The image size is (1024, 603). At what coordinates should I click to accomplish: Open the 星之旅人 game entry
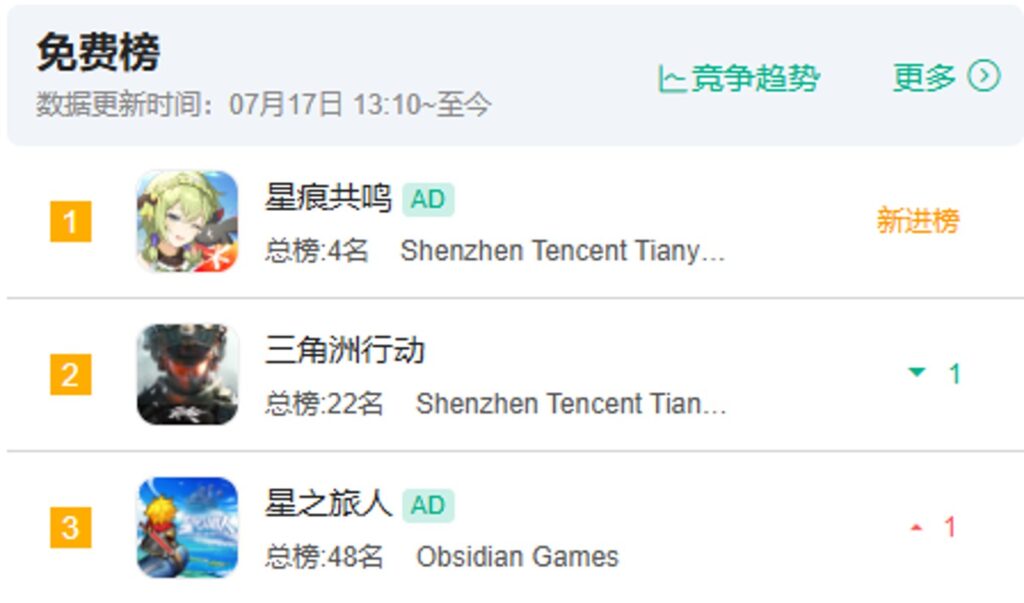tap(327, 503)
